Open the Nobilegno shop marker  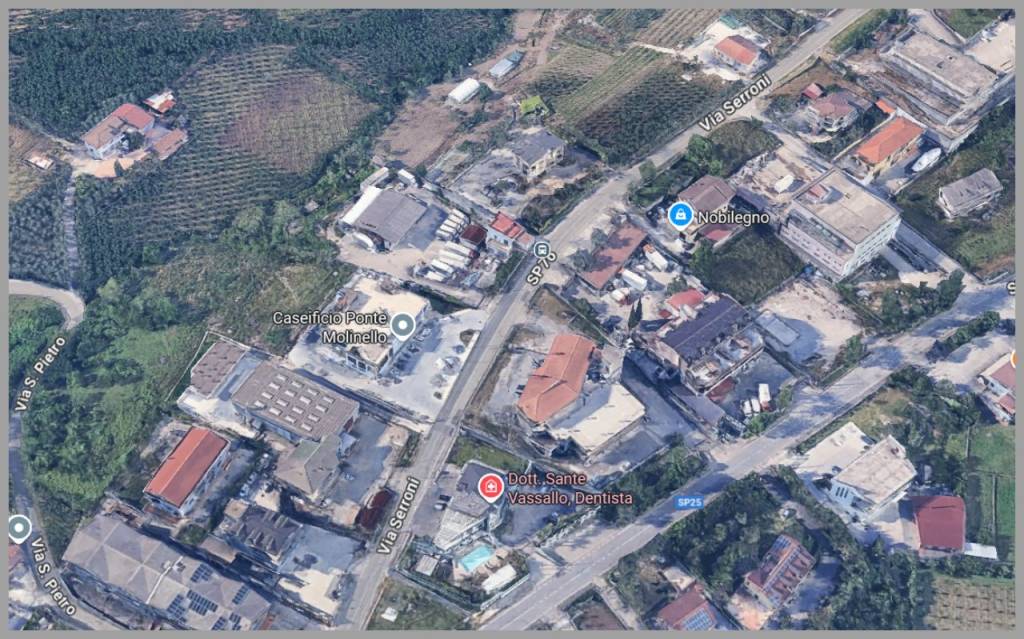(681, 215)
